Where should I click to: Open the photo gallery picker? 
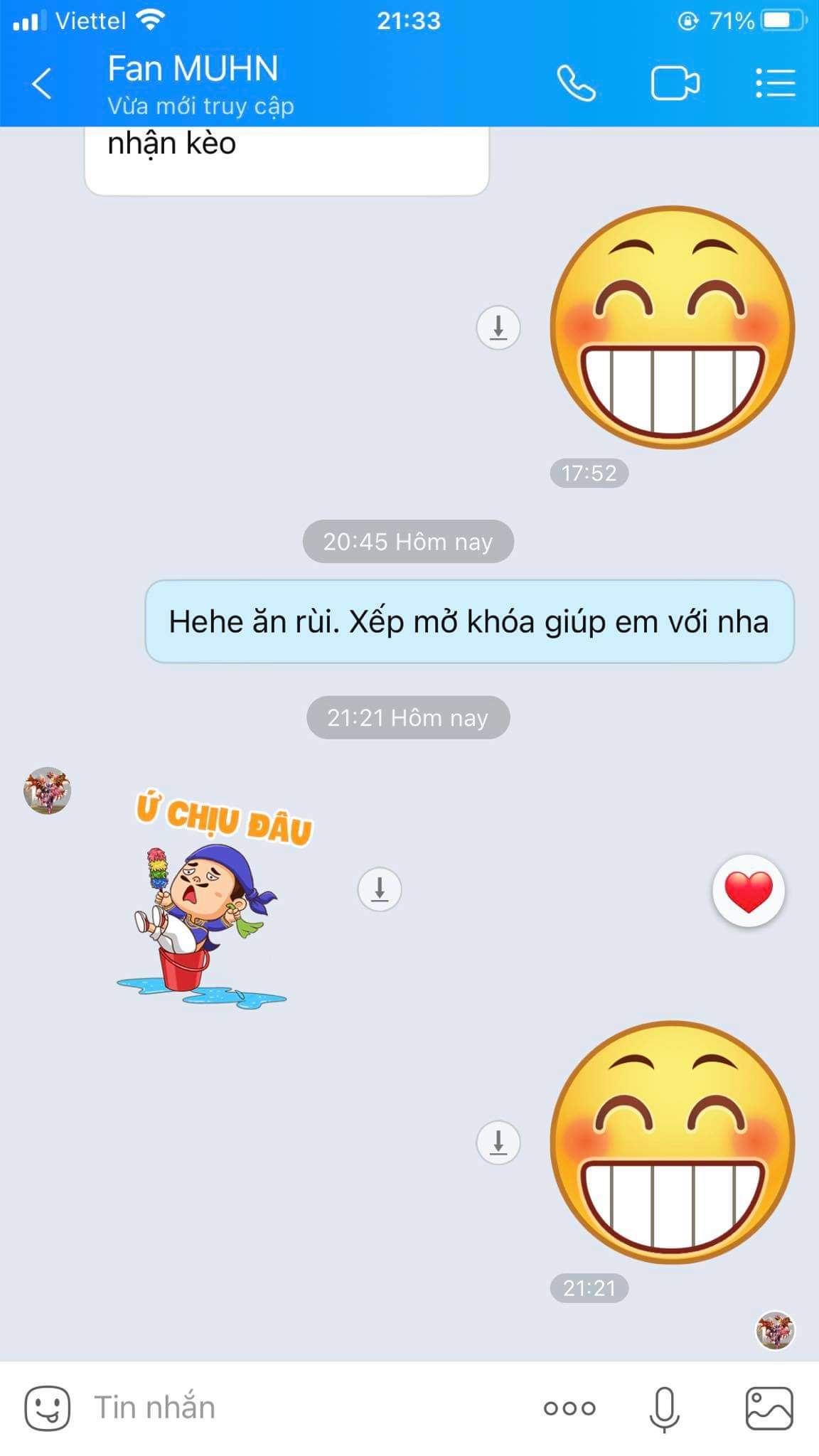pyautogui.click(x=769, y=1408)
